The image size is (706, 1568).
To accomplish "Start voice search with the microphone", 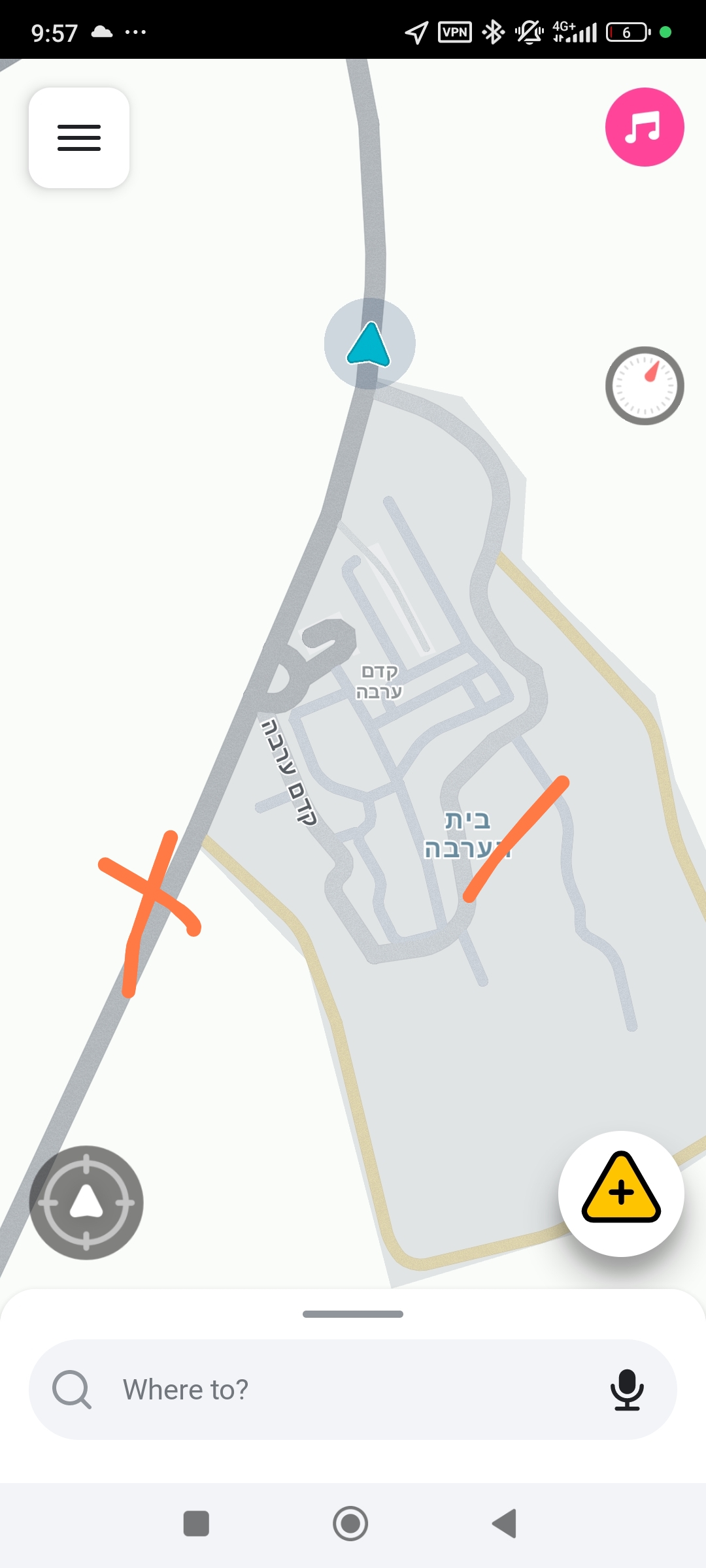I will [627, 1389].
